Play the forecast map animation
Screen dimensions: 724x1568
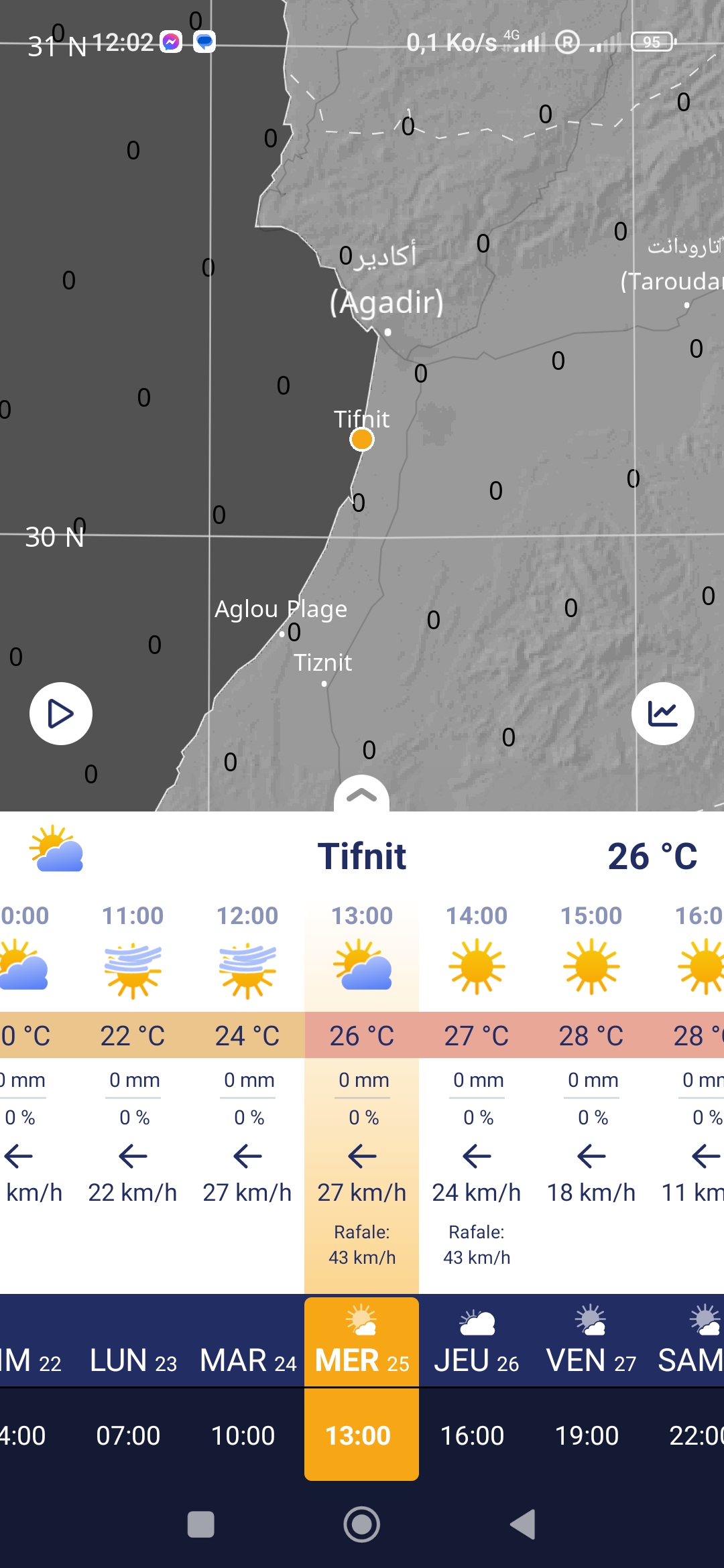tap(61, 714)
